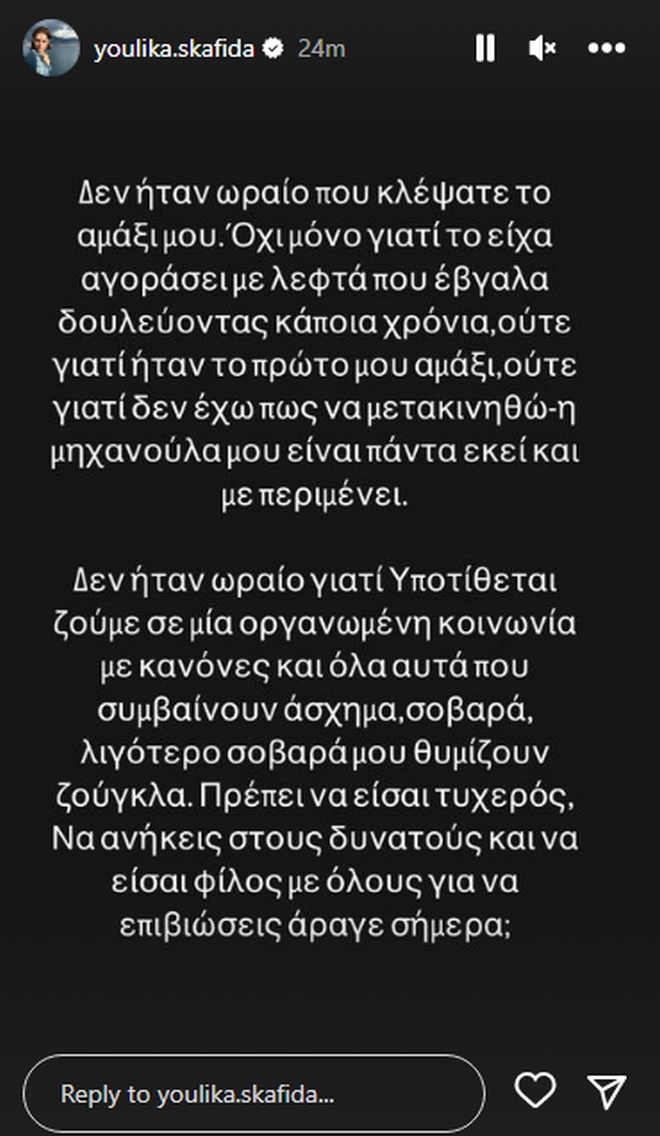660x1136 pixels.
Task: Share the story via paper plane icon
Action: (607, 1091)
